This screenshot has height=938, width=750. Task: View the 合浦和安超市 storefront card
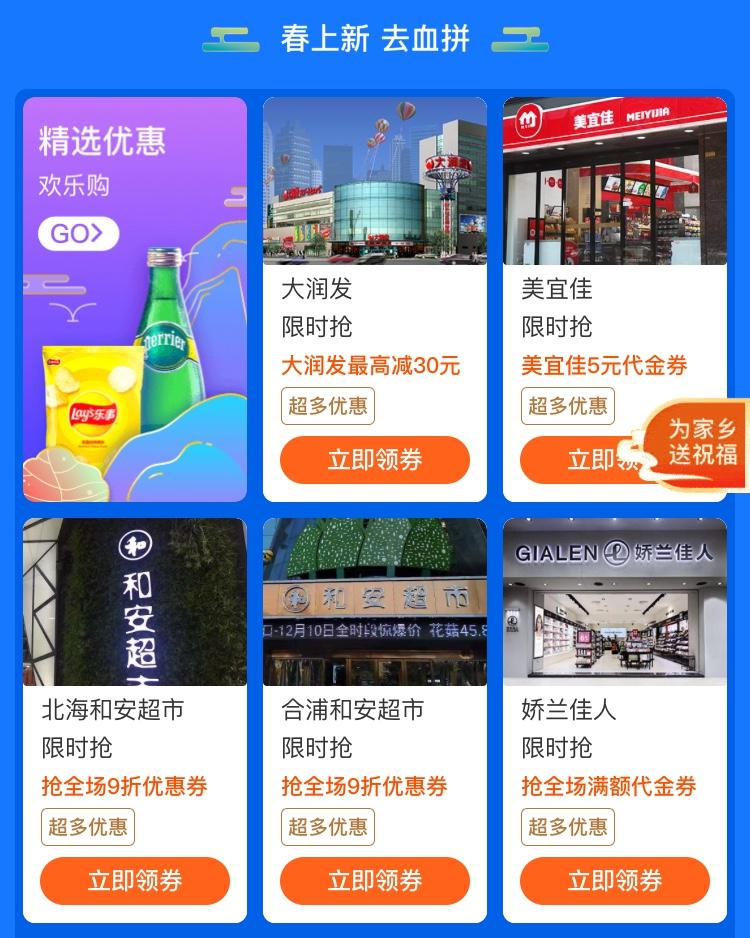pyautogui.click(x=374, y=602)
